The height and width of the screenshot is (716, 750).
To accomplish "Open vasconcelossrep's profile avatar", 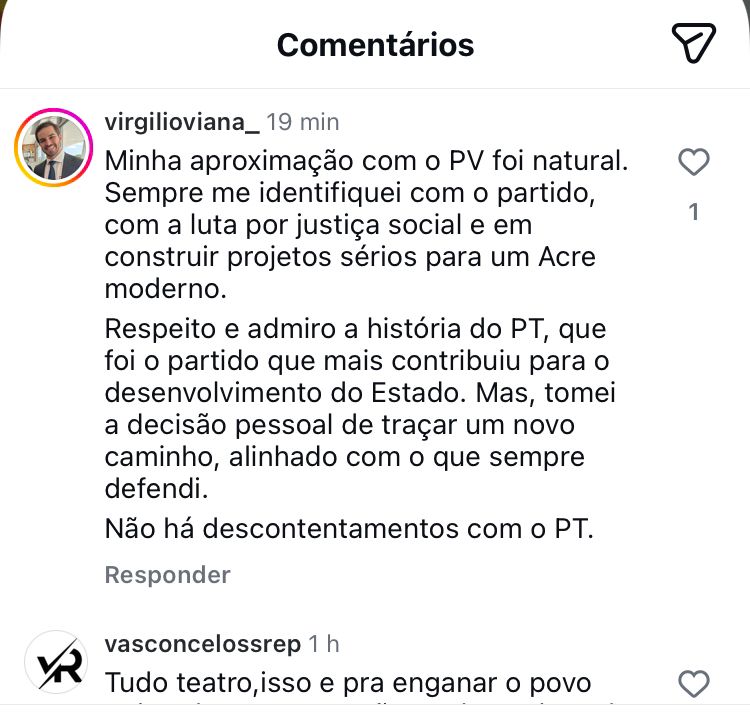I will pos(55,663).
